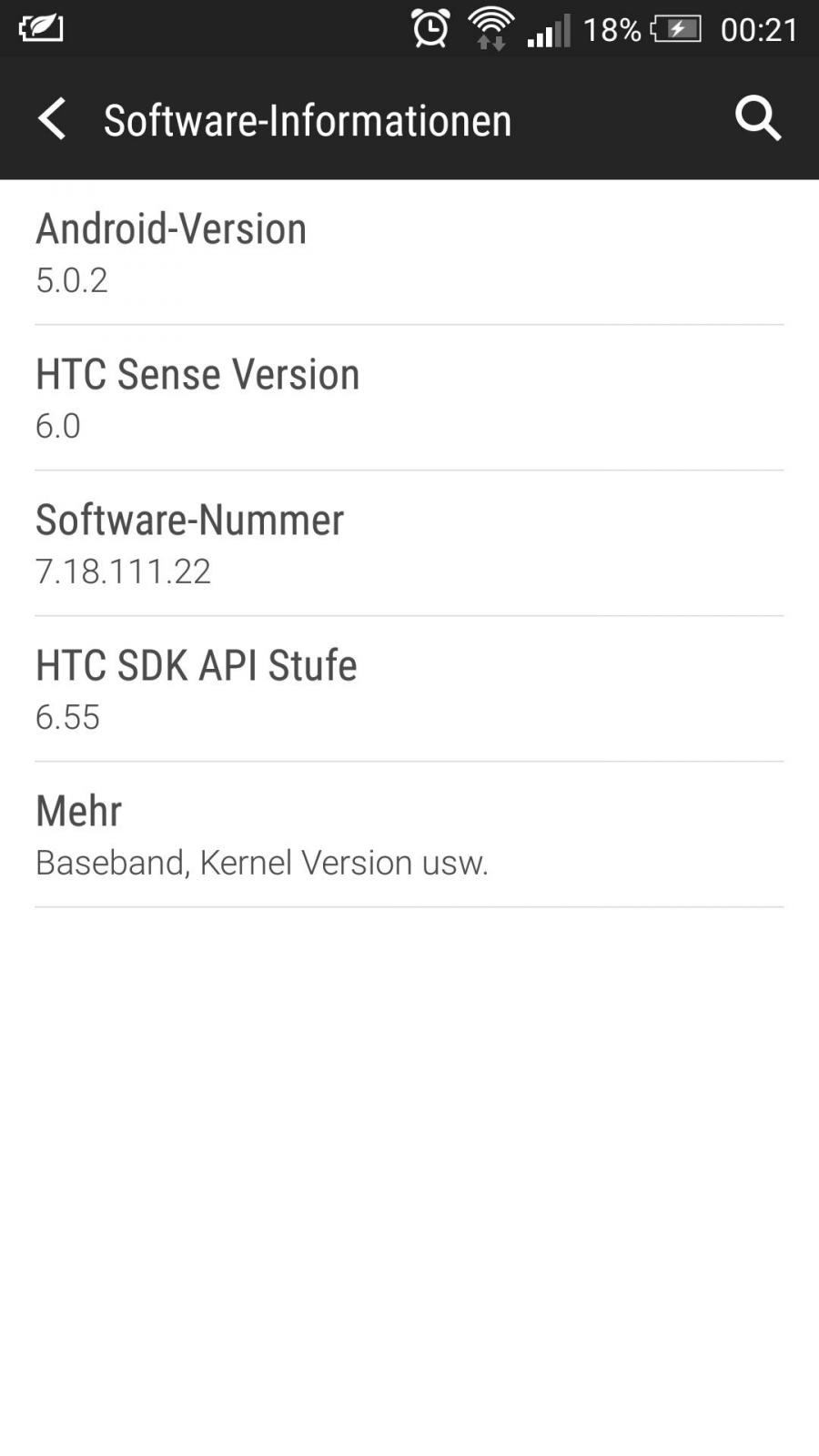Tap the Software-Nummer row

[409, 543]
